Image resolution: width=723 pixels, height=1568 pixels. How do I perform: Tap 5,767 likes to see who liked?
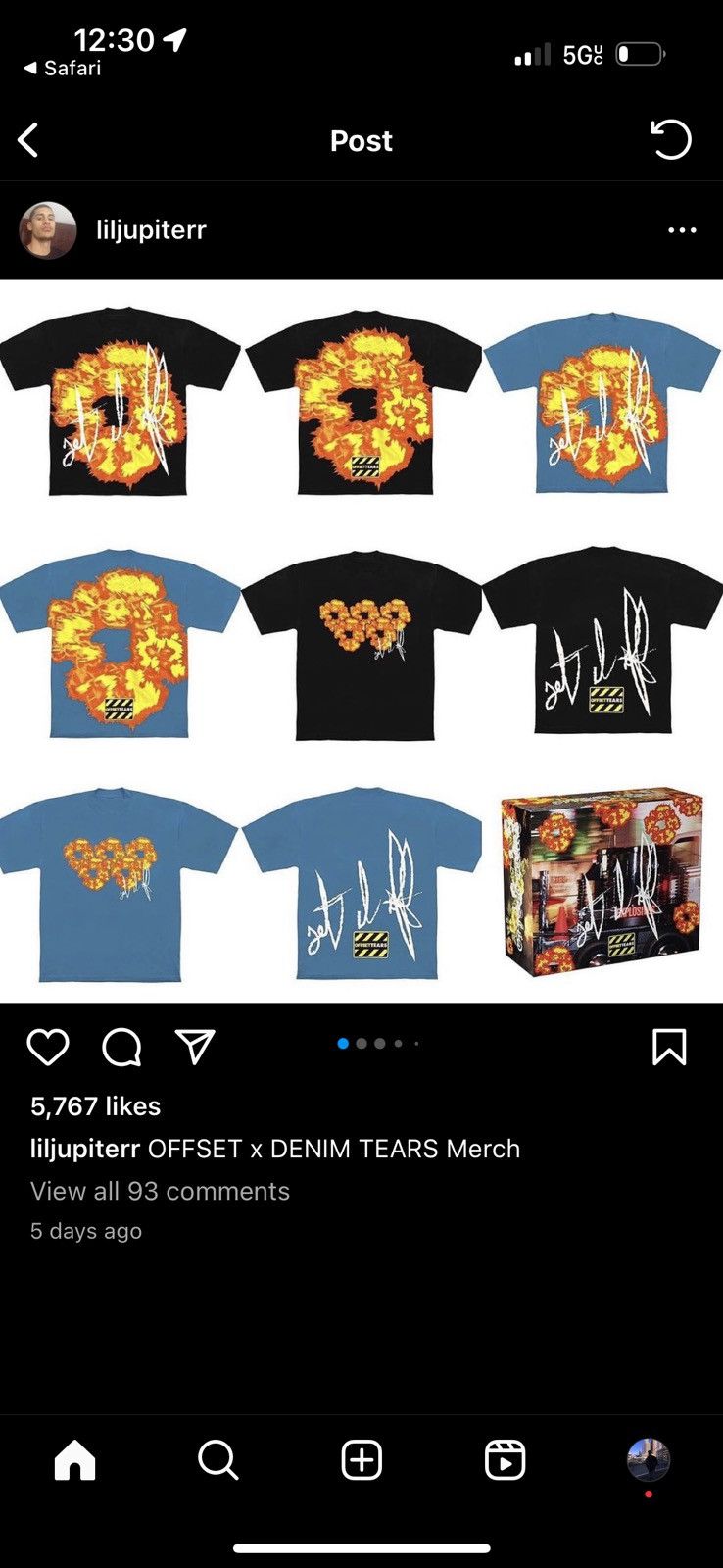tap(95, 1106)
